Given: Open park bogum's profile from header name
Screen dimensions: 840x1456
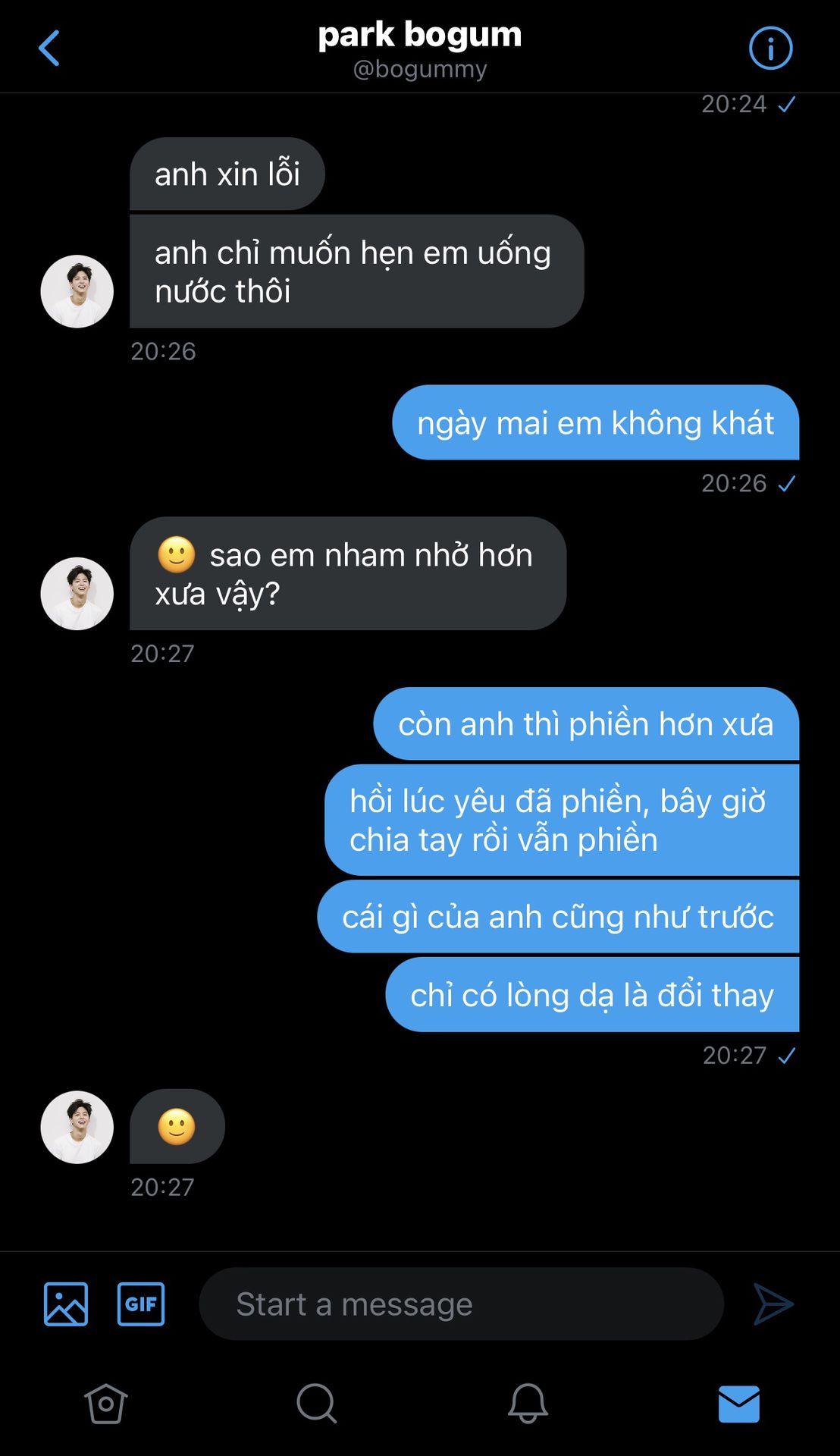Looking at the screenshot, I should (420, 35).
